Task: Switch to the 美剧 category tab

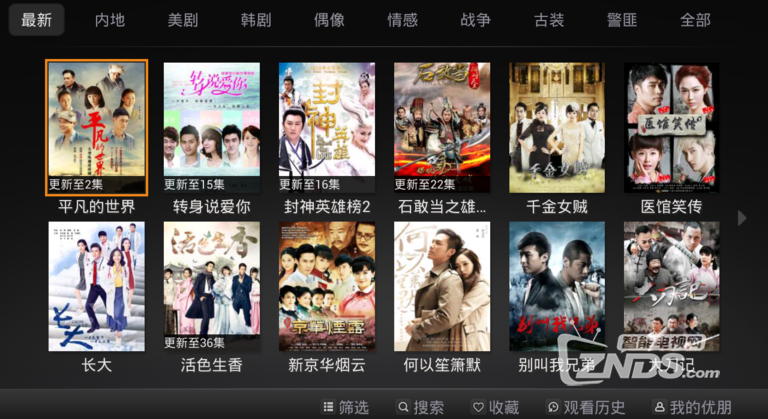Action: click(x=183, y=20)
